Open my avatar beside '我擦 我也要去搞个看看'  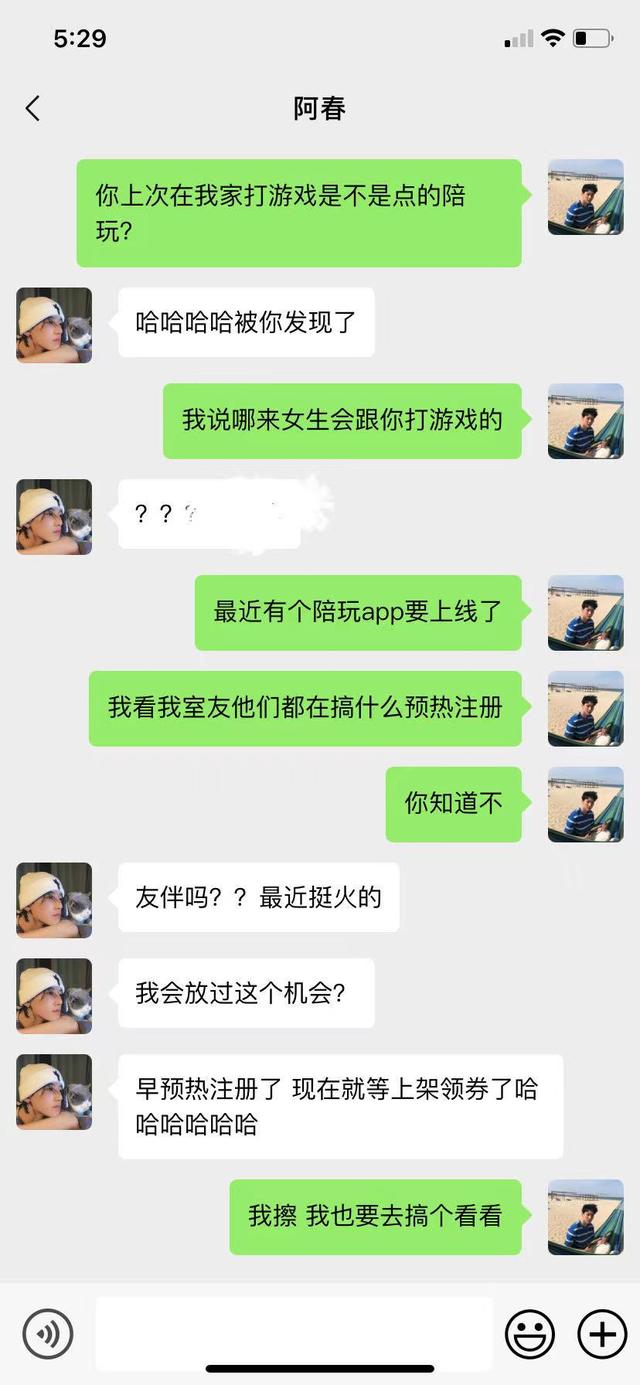click(585, 1217)
